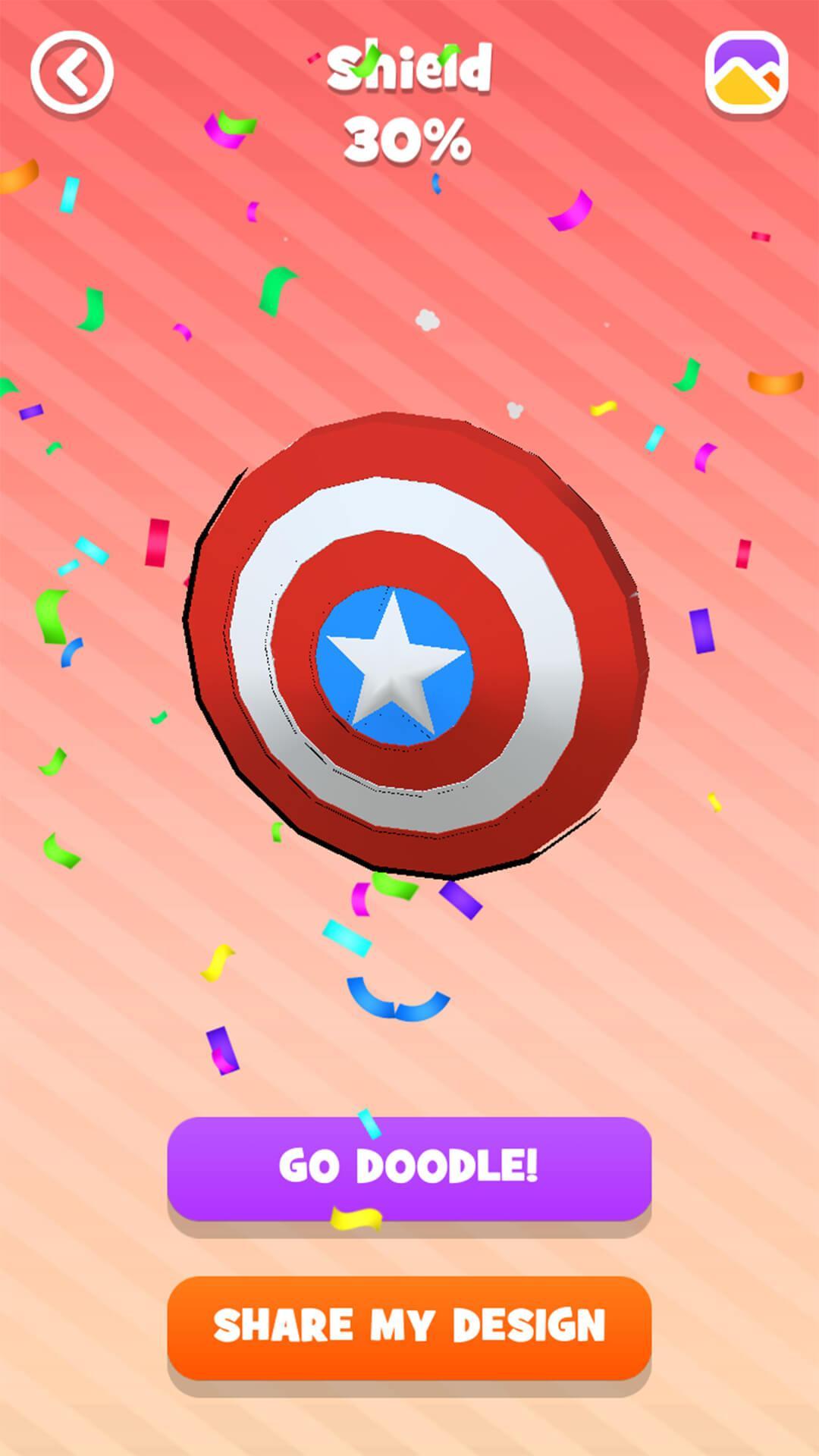The height and width of the screenshot is (1456, 819).
Task: Tap the Go Doodle! button
Action: [409, 1166]
